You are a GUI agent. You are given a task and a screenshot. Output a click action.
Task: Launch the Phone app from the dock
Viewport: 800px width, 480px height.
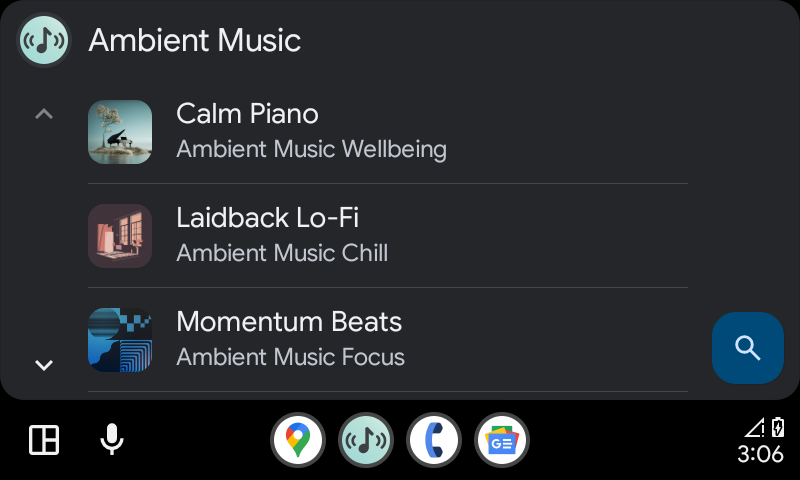(x=434, y=440)
